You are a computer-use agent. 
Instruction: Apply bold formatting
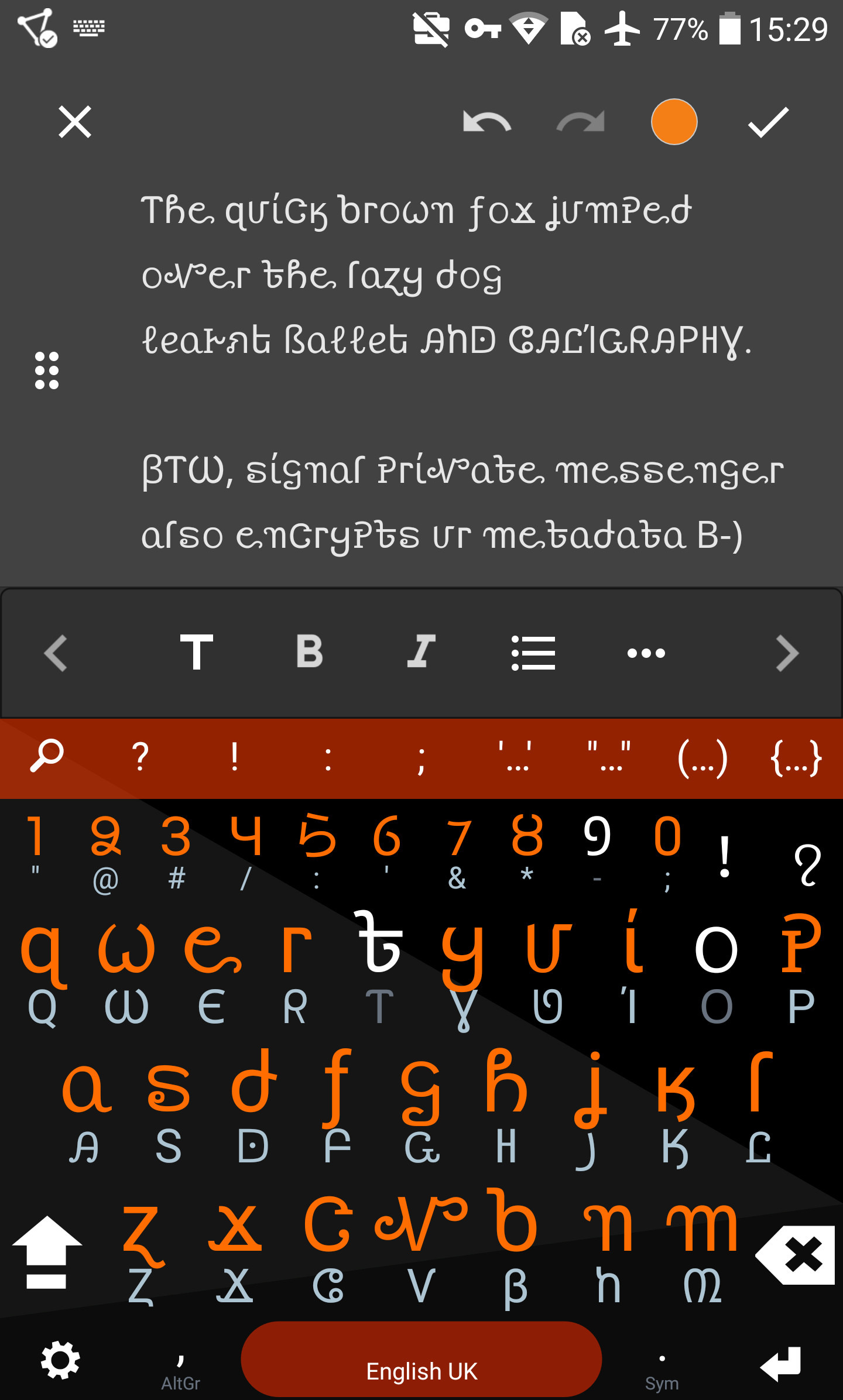click(x=309, y=652)
